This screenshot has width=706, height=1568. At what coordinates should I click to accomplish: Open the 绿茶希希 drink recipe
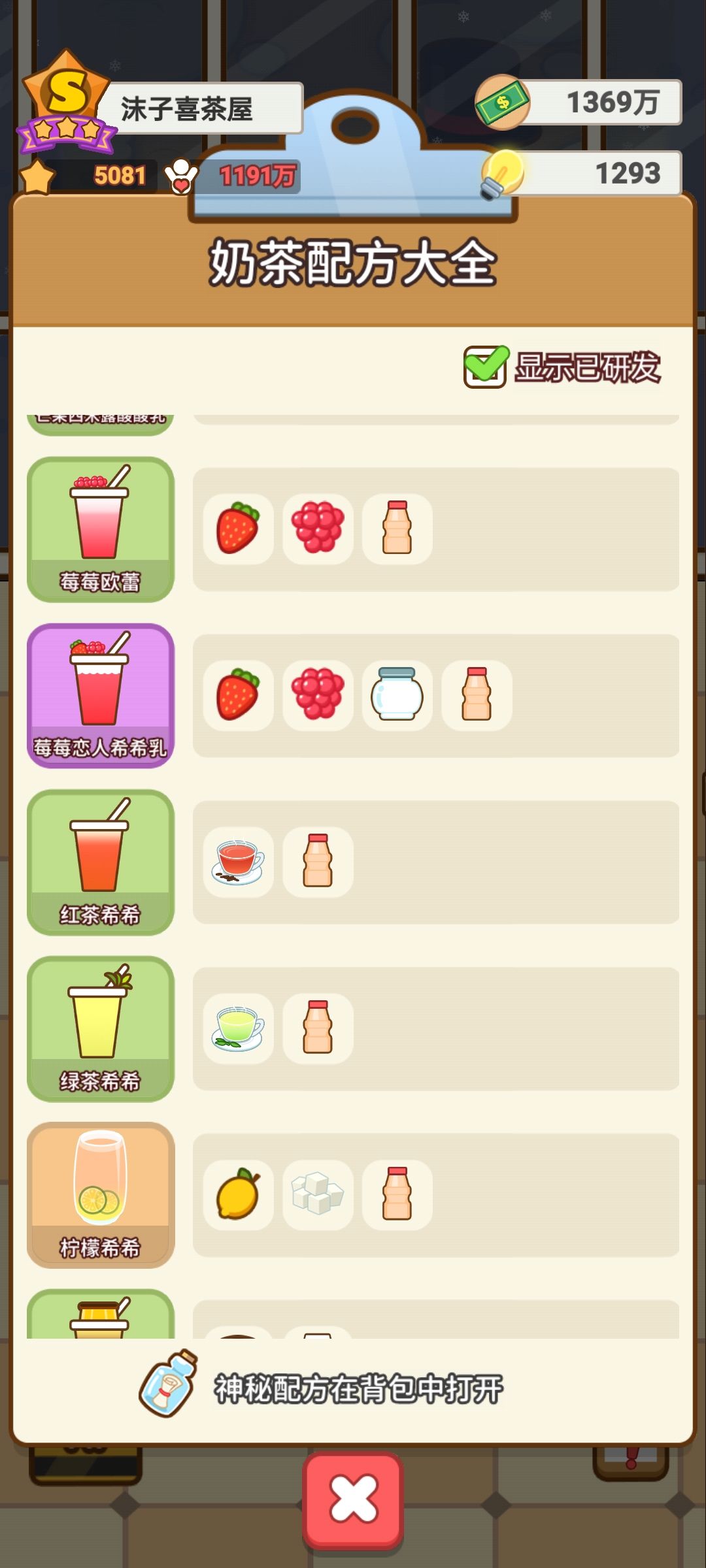(101, 1028)
